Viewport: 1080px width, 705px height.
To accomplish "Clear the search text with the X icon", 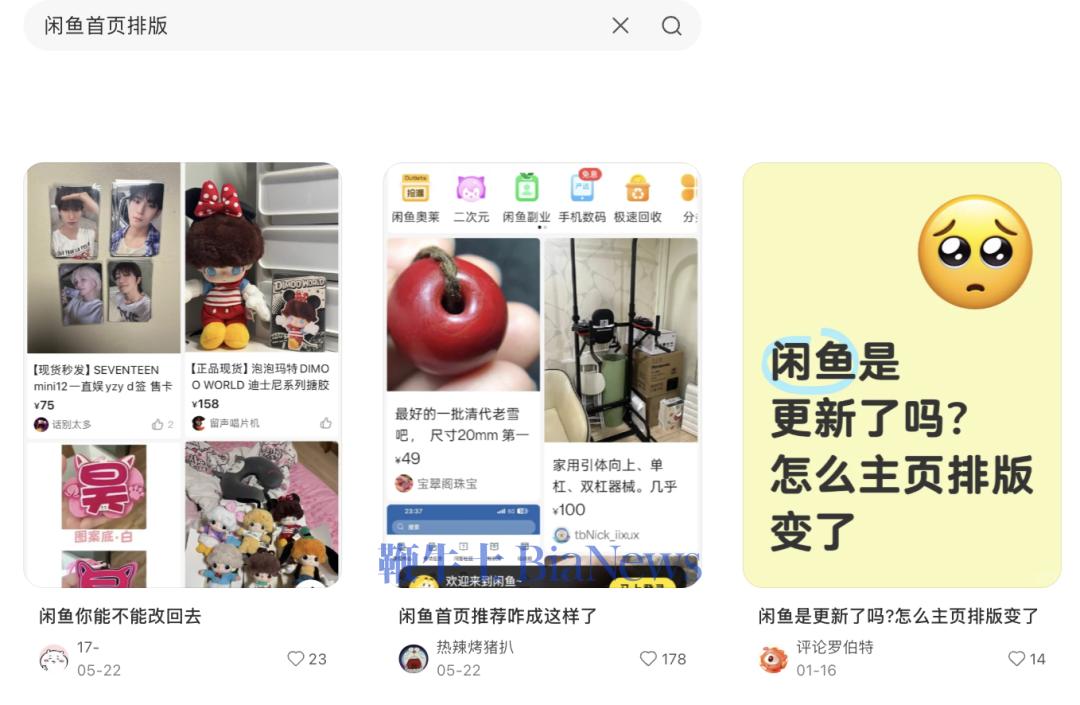I will [620, 26].
